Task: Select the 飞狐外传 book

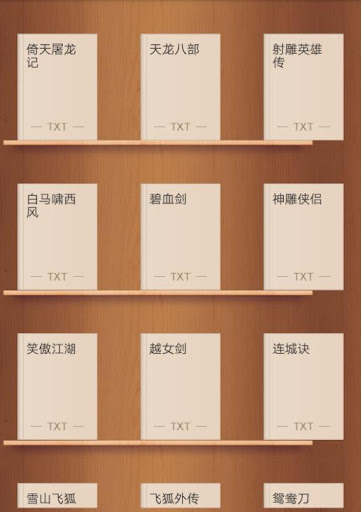Action: (x=180, y=497)
